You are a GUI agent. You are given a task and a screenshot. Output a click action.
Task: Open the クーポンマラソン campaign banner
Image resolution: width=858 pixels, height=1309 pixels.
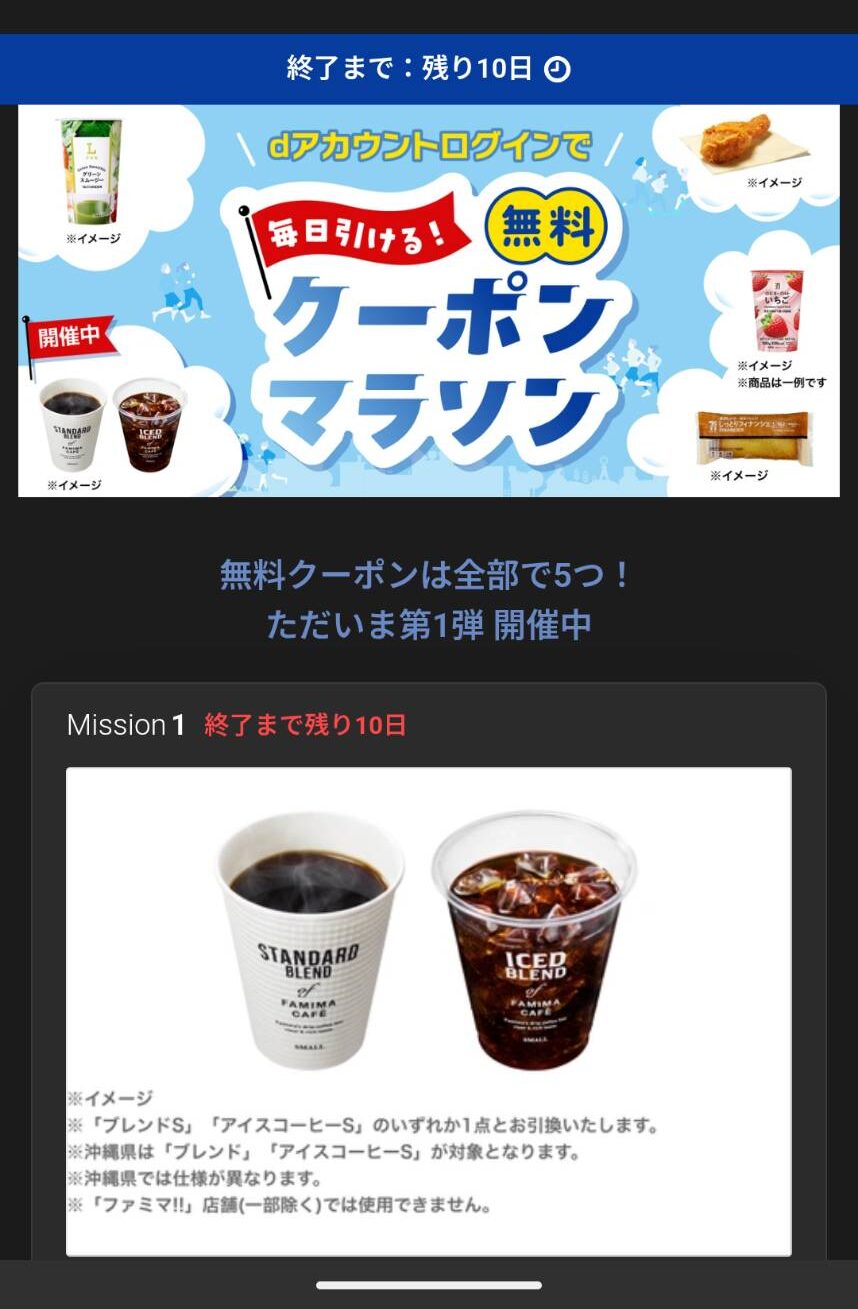coord(429,301)
